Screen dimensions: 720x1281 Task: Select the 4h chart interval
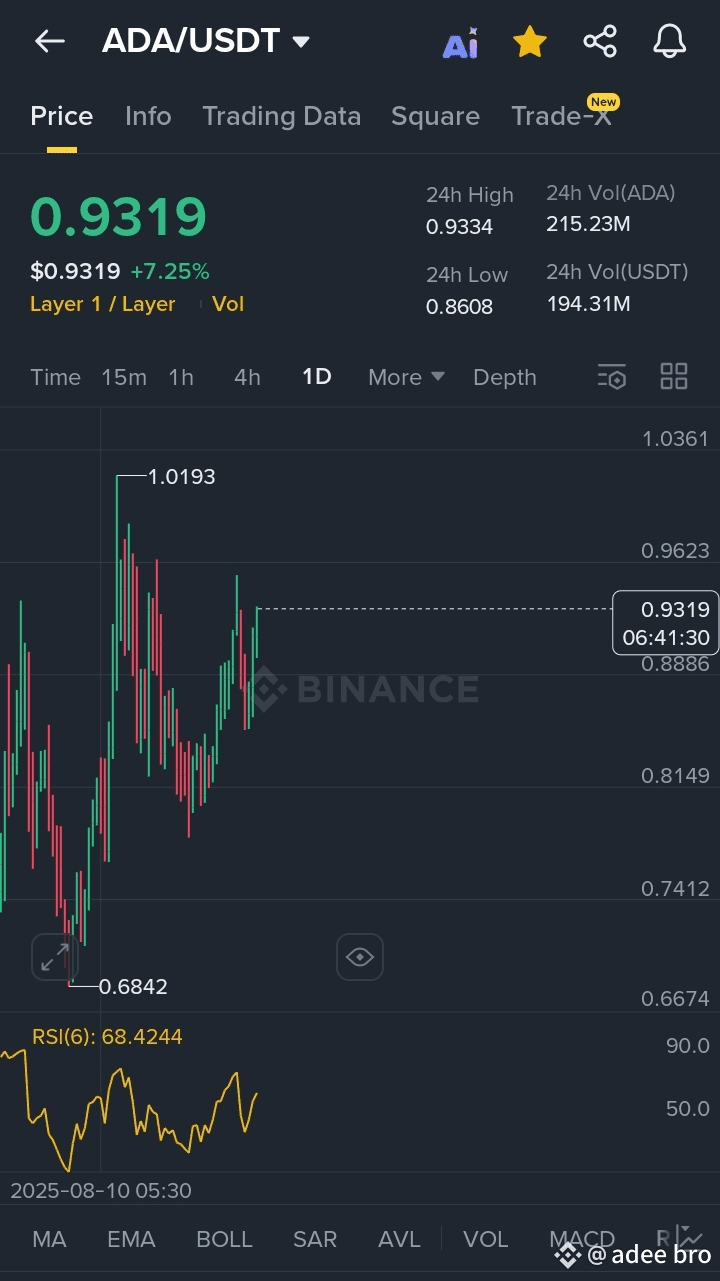click(247, 377)
